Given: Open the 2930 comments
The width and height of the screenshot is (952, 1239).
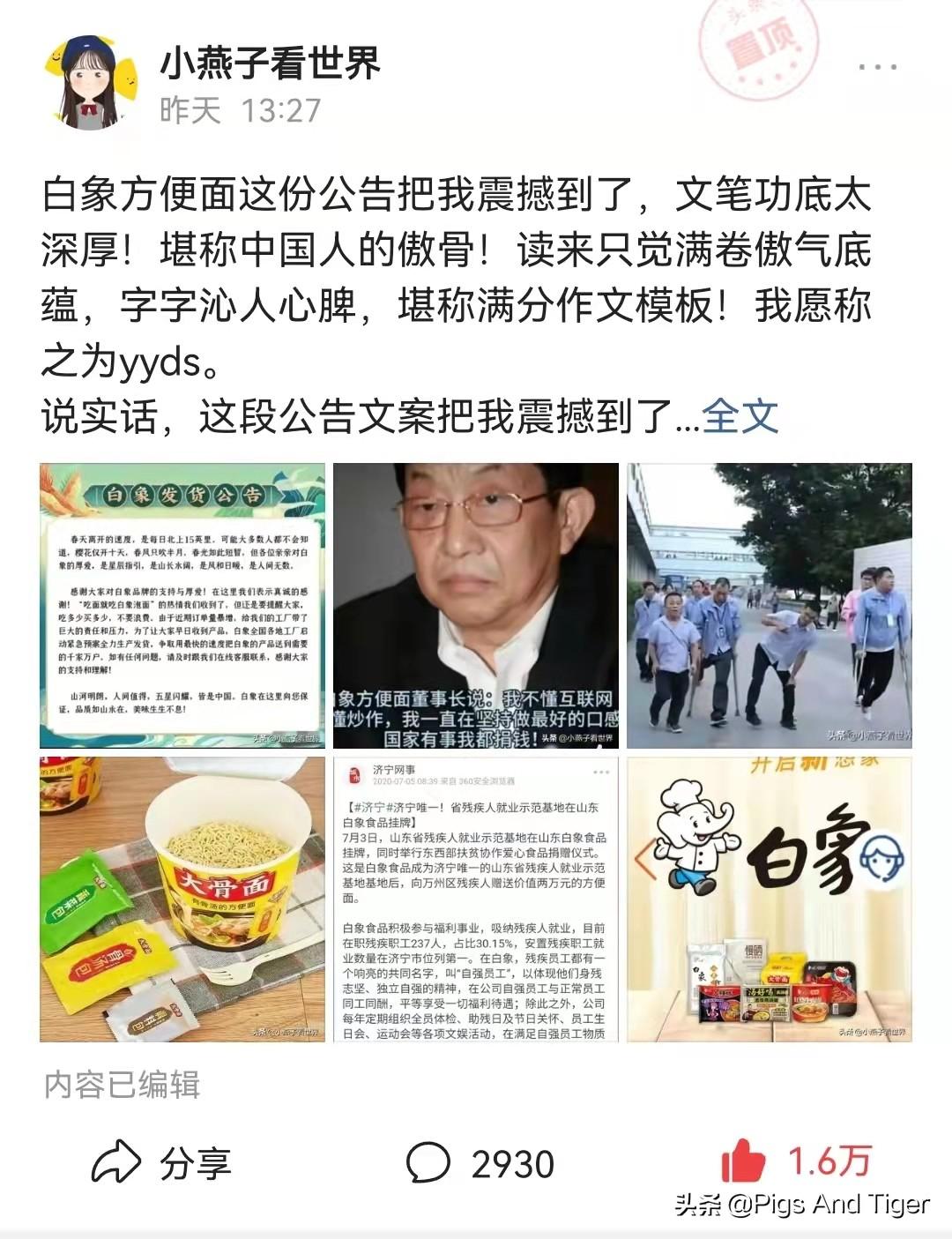Looking at the screenshot, I should click(x=480, y=1163).
